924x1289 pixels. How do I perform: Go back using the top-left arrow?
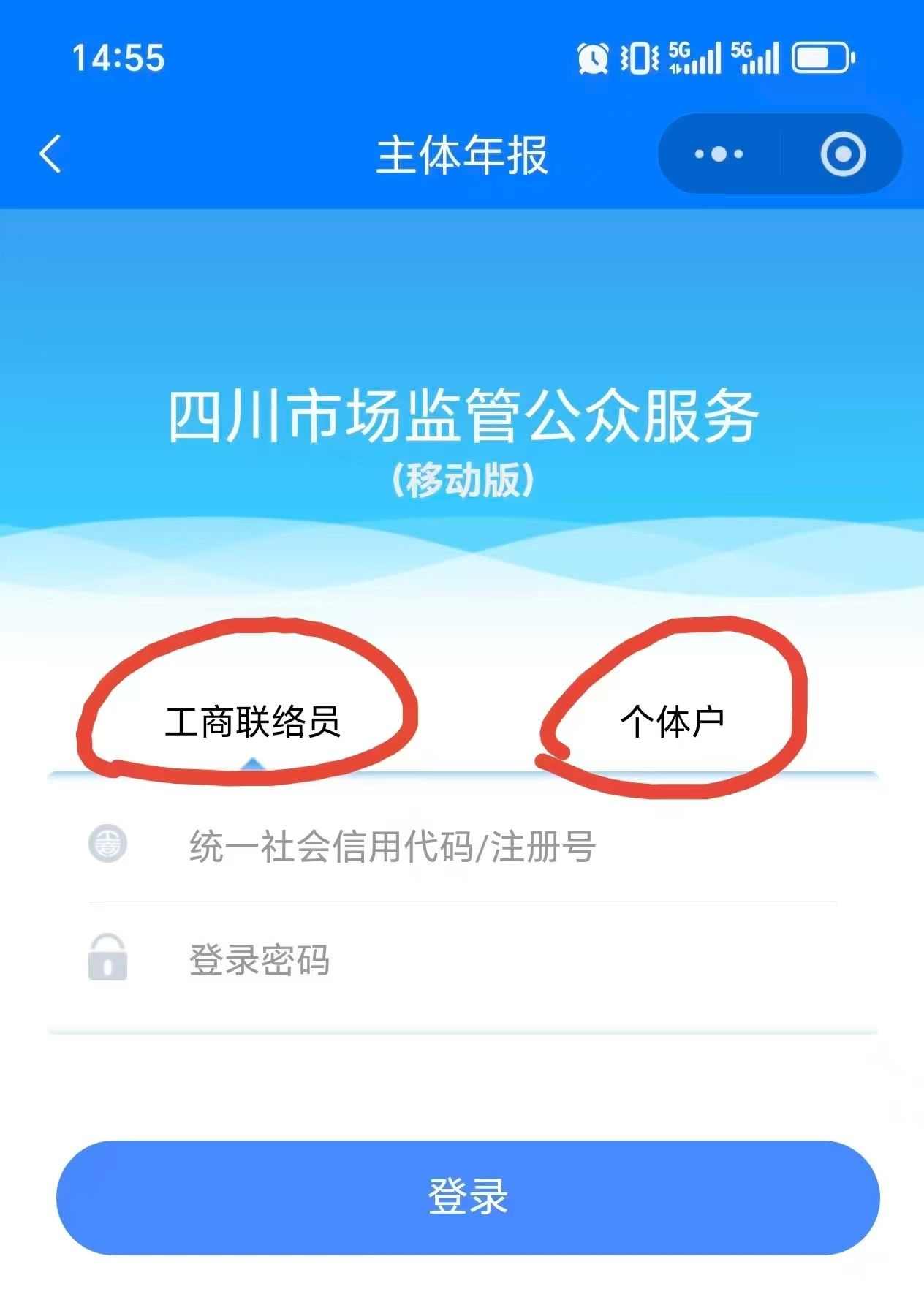[x=50, y=154]
